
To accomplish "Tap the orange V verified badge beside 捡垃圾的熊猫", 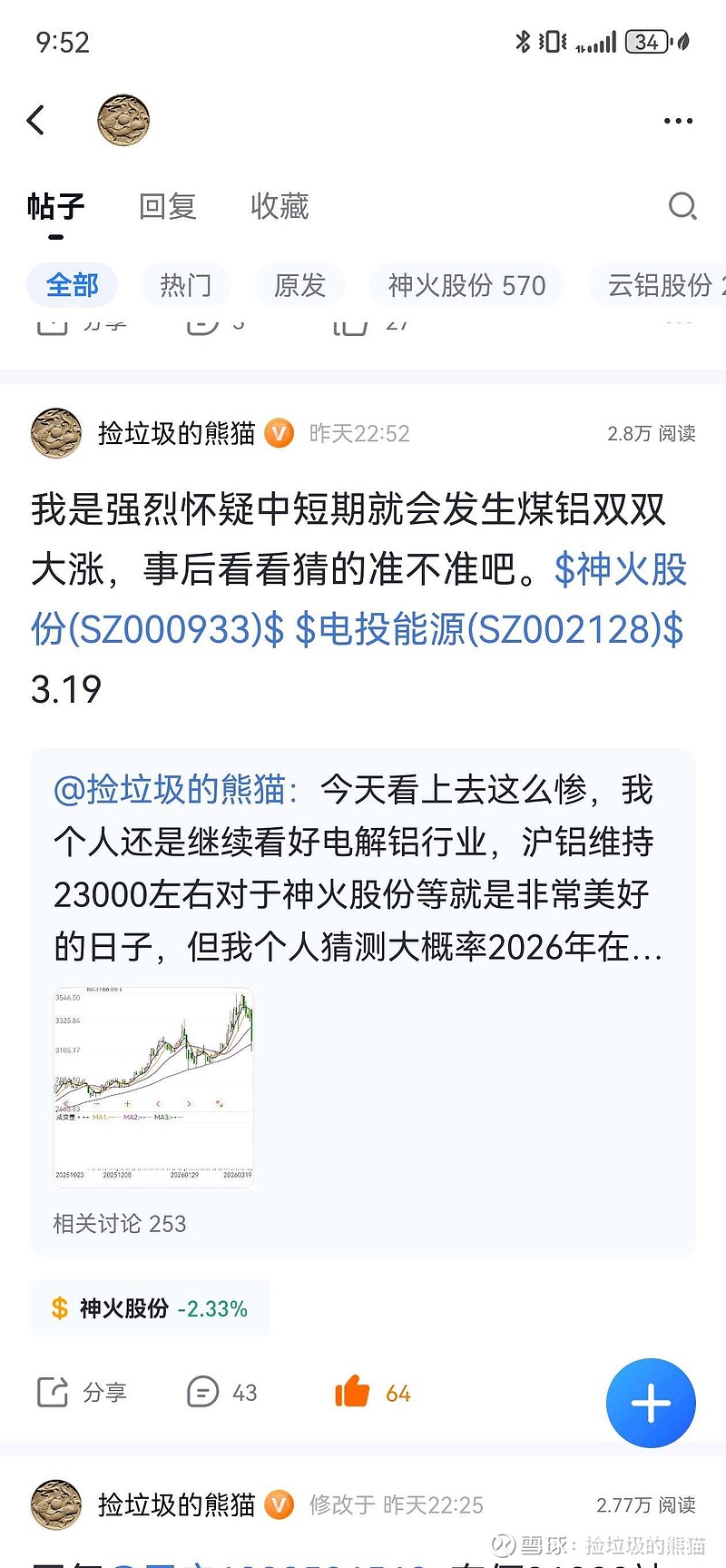I will (280, 433).
